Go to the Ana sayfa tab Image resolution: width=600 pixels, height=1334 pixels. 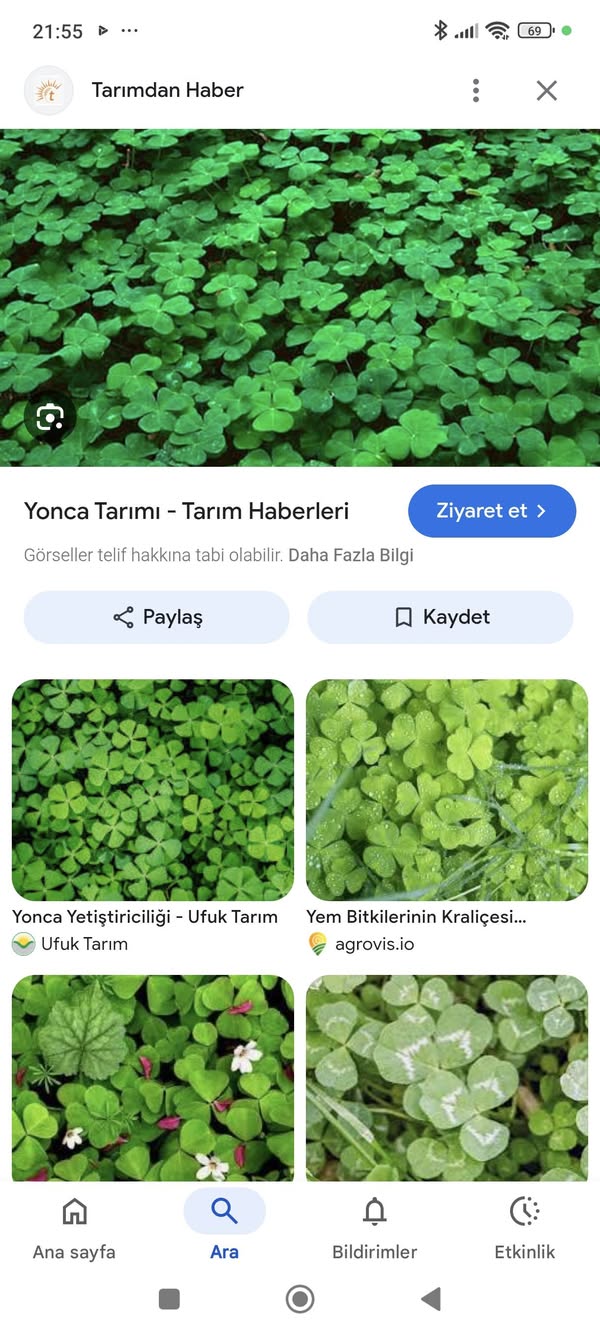pos(74,1227)
